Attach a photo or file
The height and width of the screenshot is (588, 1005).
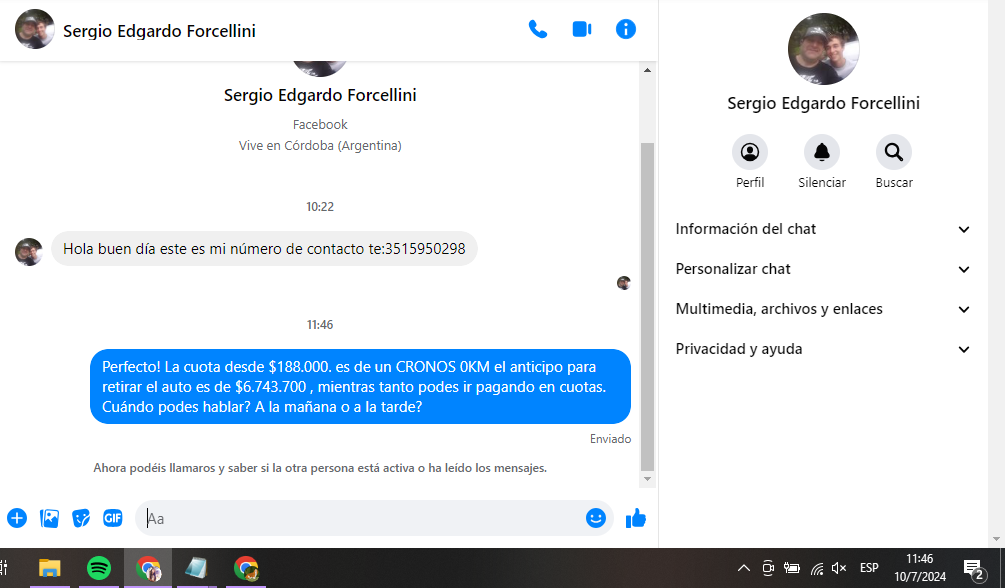tap(49, 518)
